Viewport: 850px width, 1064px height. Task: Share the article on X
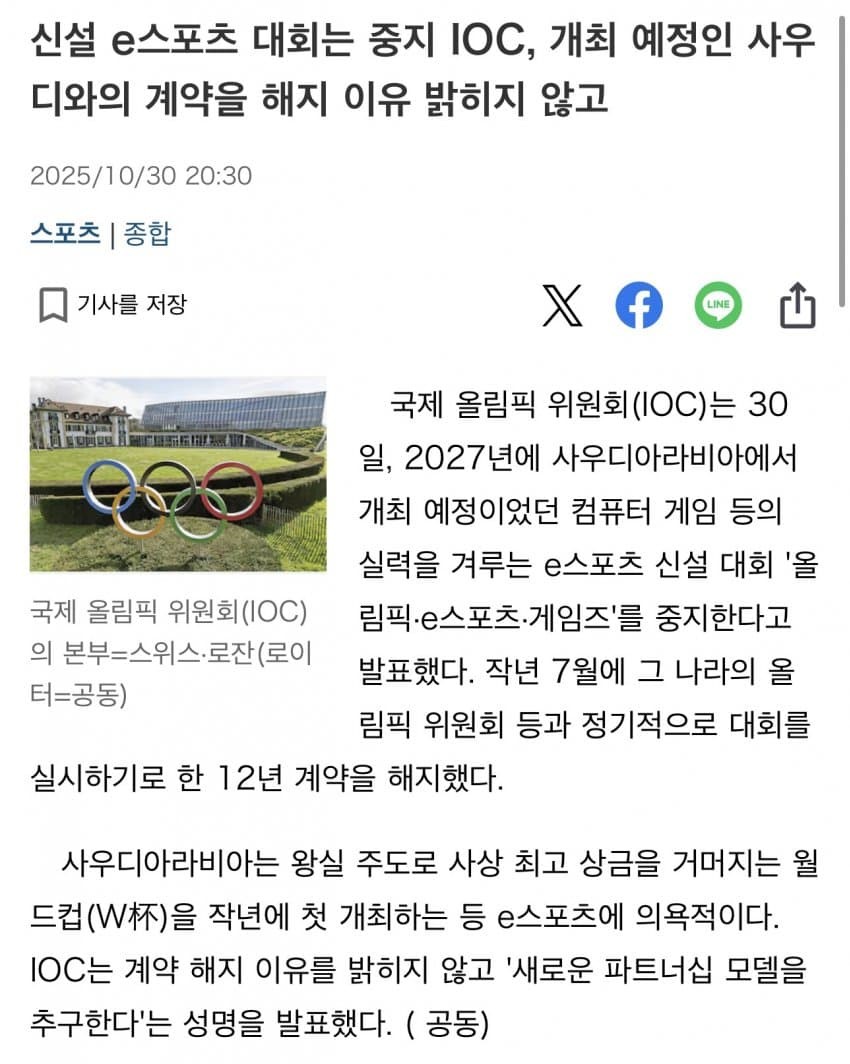[562, 305]
